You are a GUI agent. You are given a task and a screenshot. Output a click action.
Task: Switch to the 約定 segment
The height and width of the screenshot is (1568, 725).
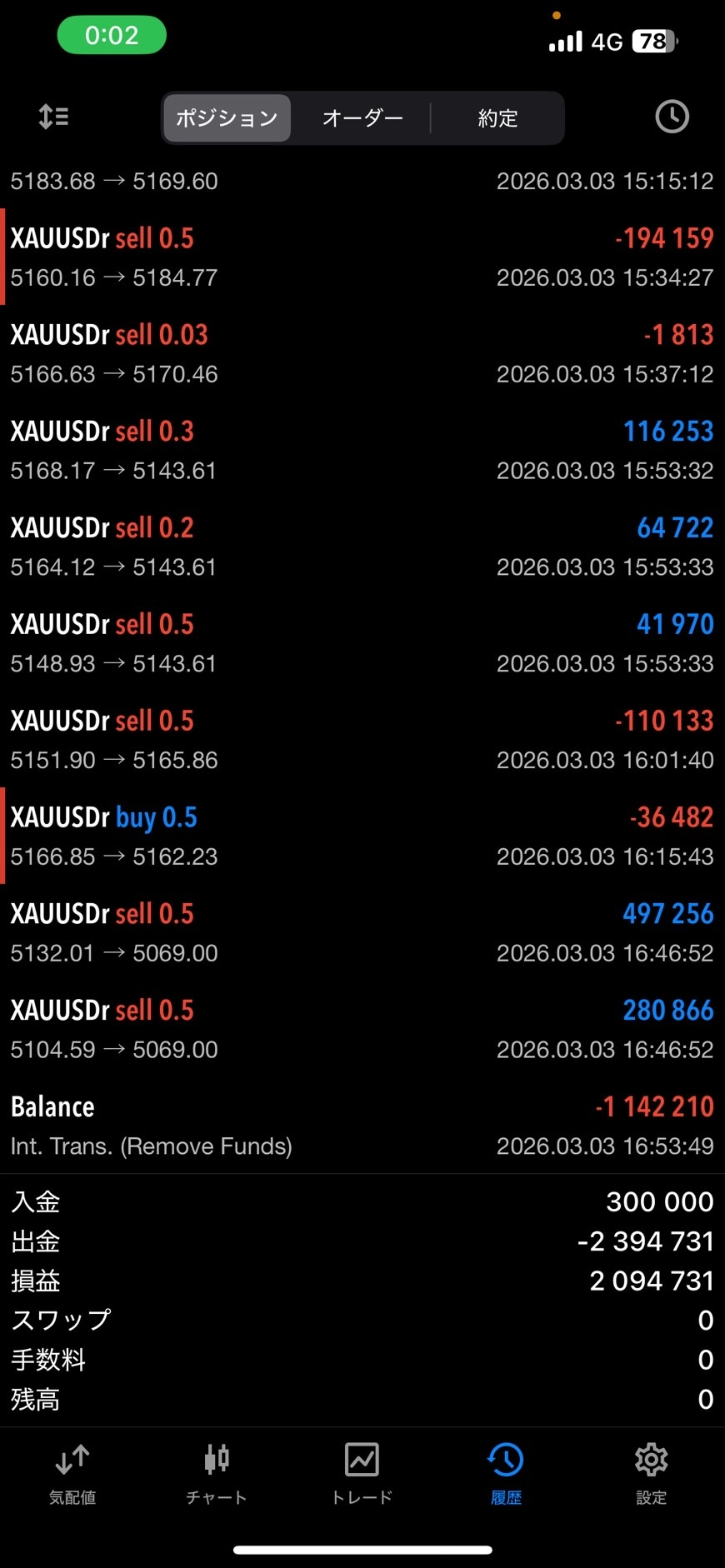[x=497, y=118]
